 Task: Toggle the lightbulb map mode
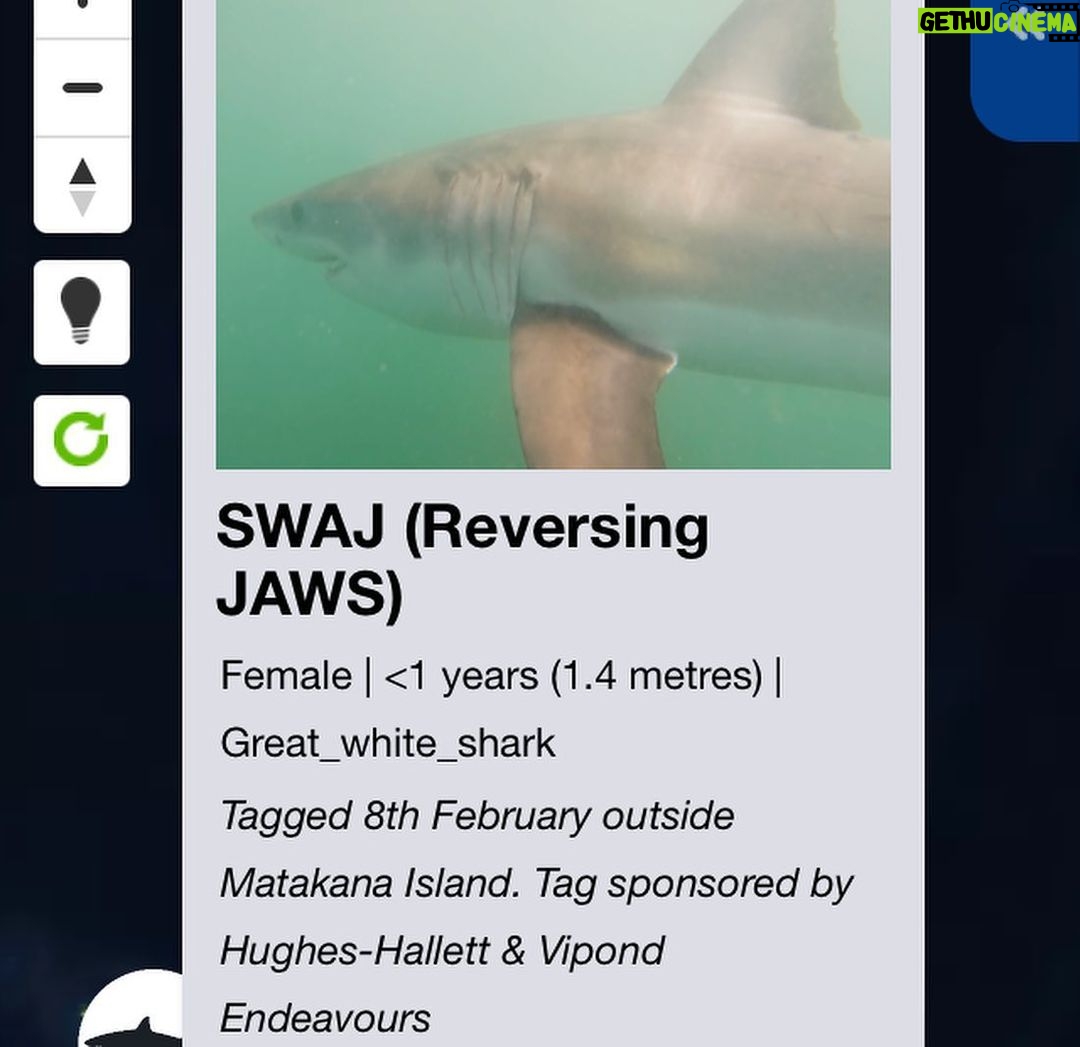point(82,312)
